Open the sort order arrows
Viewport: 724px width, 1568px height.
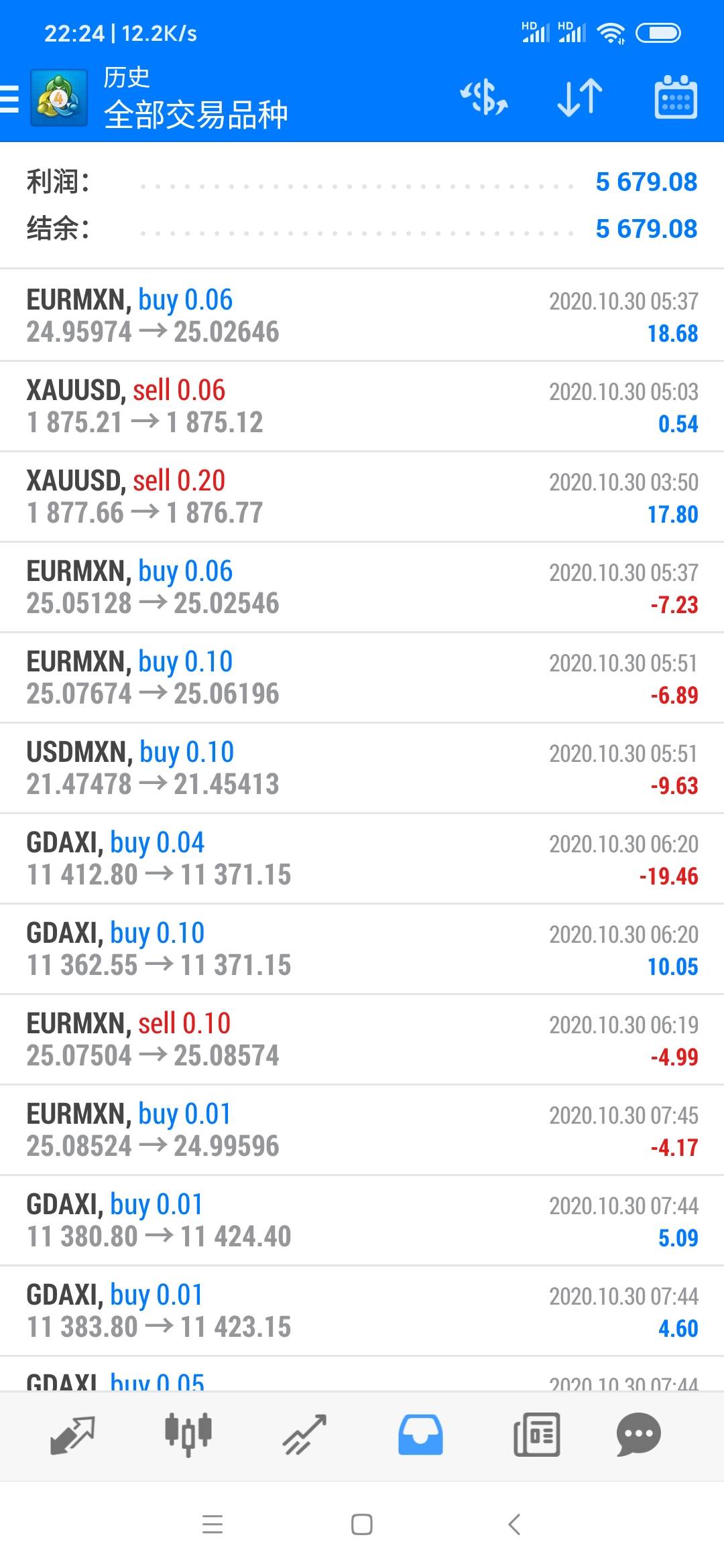(x=580, y=98)
